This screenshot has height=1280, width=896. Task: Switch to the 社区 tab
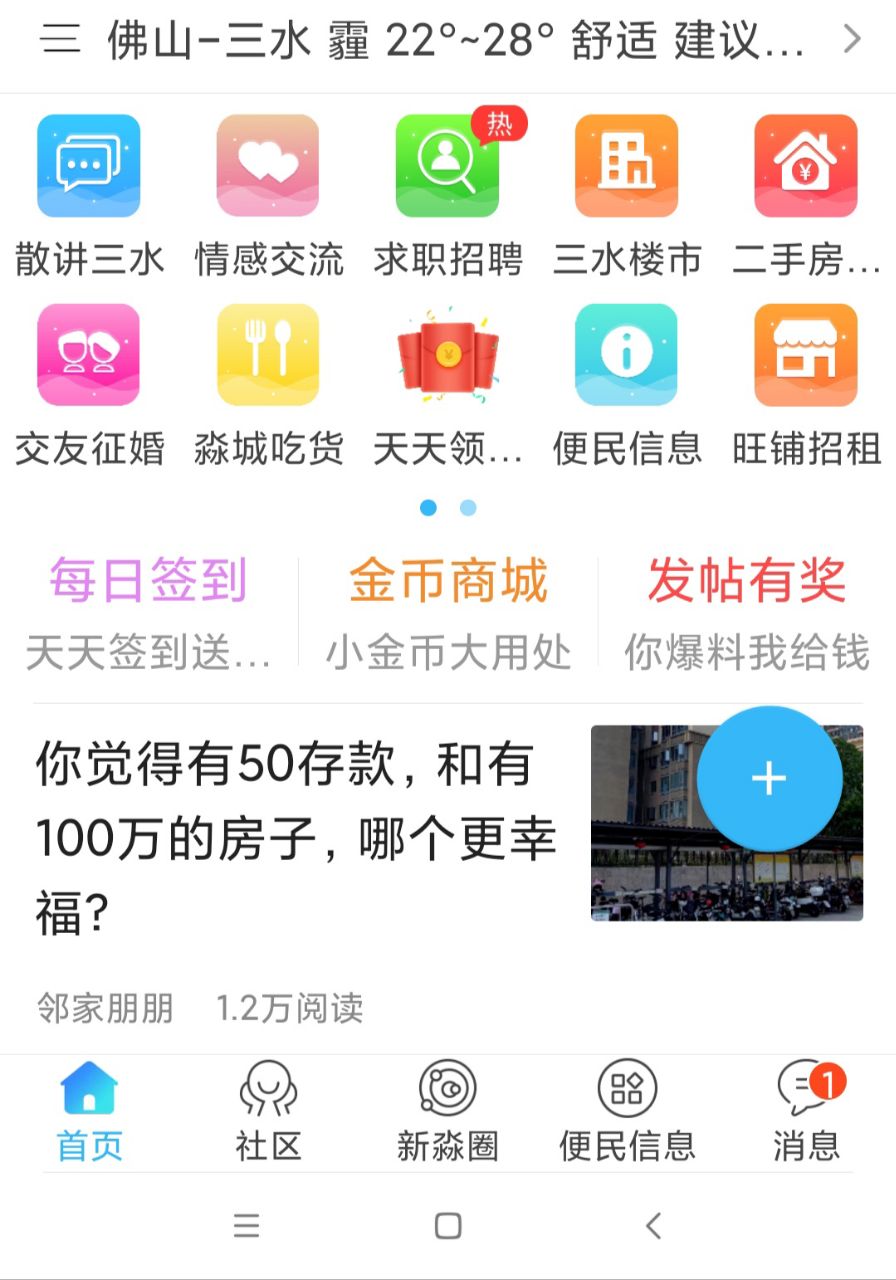pos(268,1112)
